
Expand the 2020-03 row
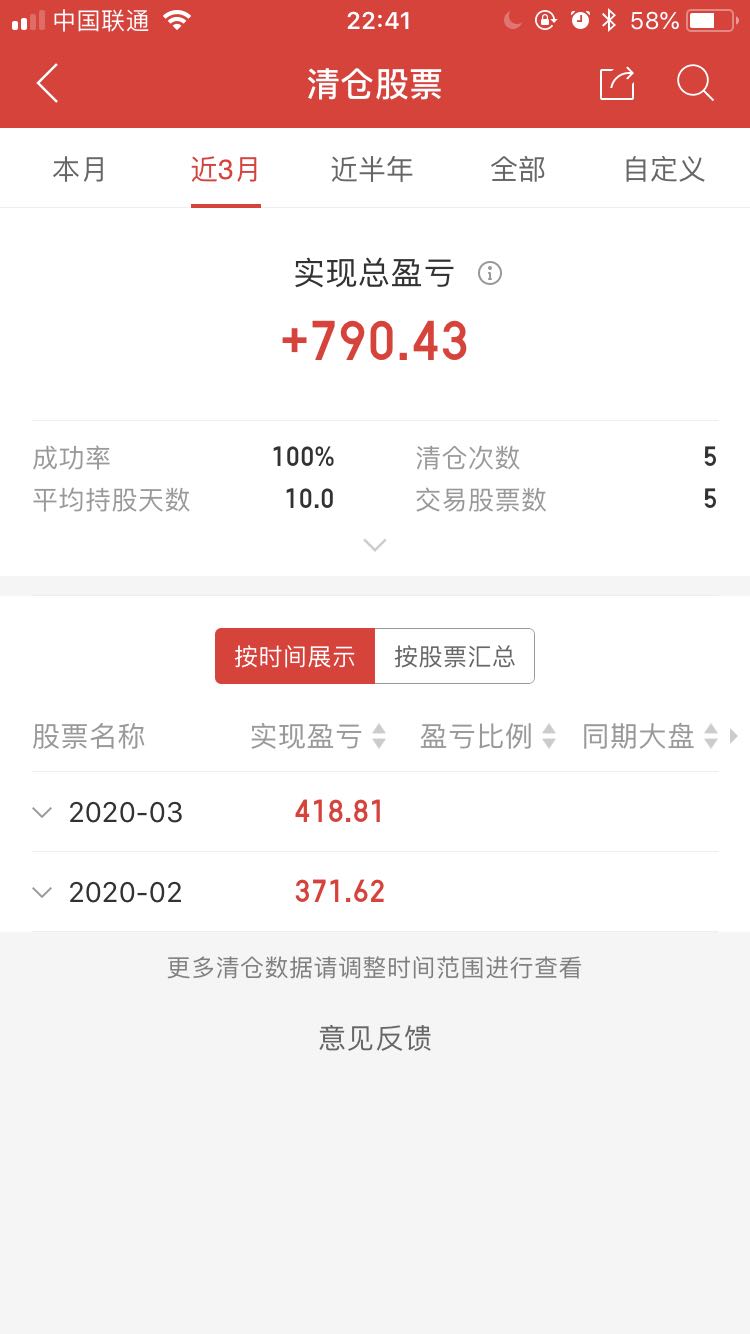375,812
